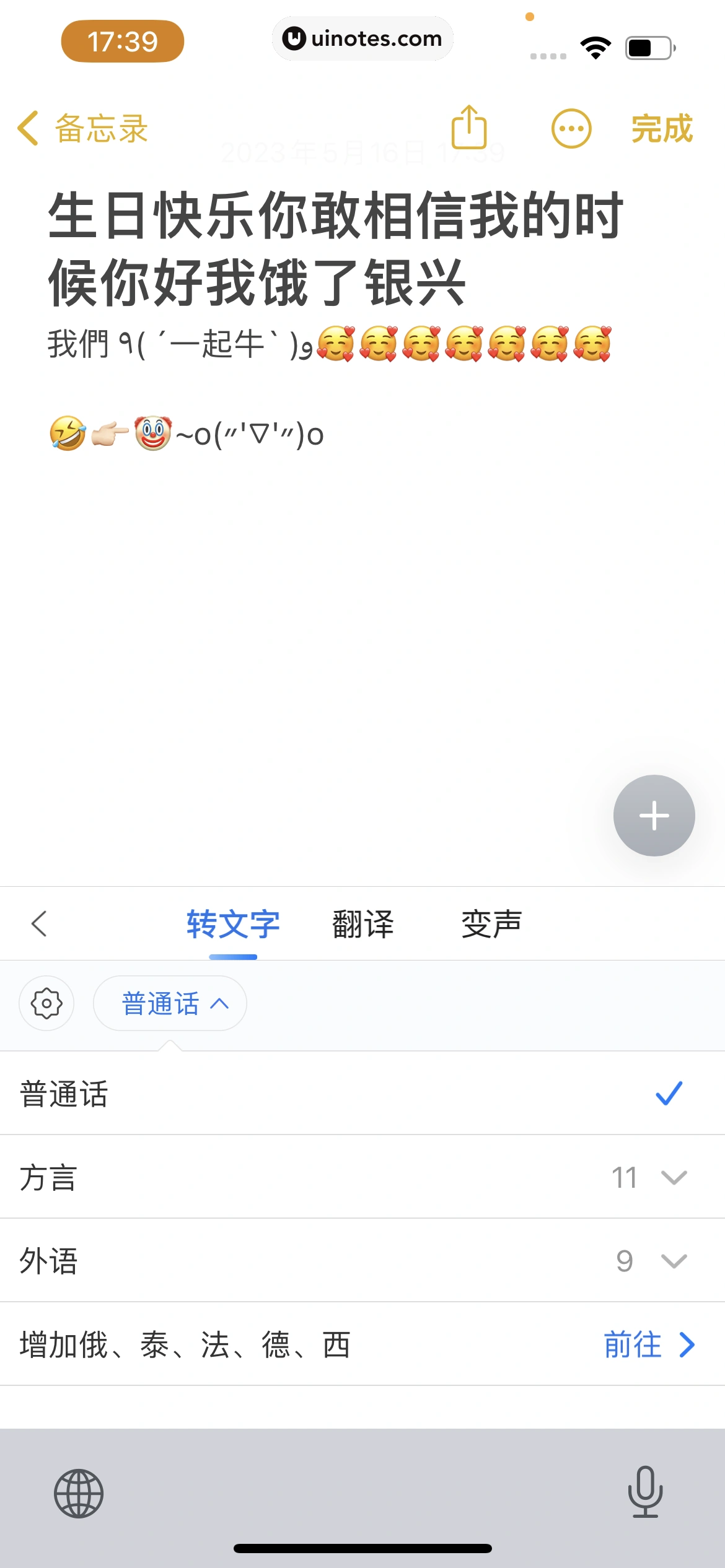
Task: Go back to 备忘录 list
Action: pos(83,129)
